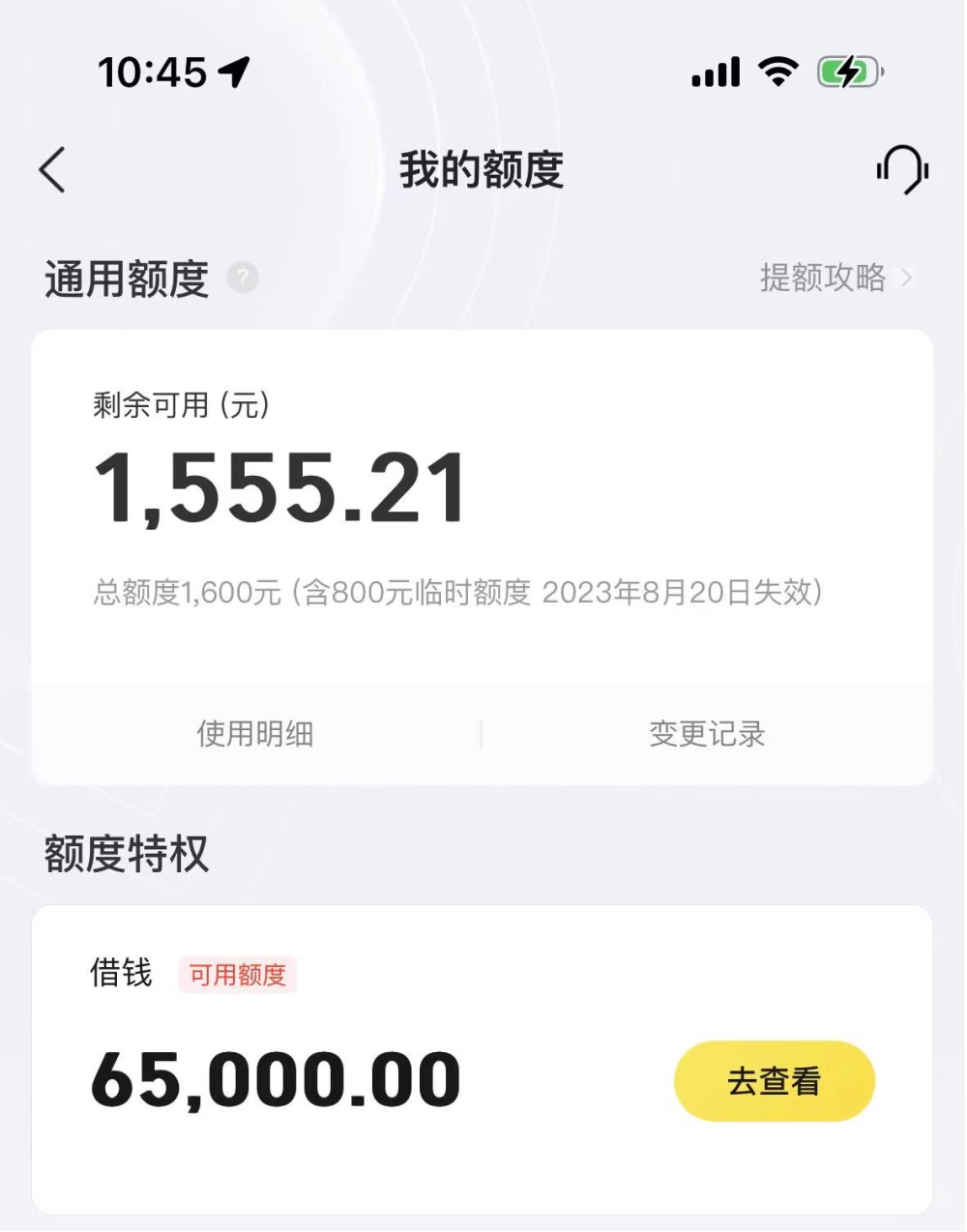Tap the back arrow at top left
967x1232 pixels.
(x=51, y=169)
